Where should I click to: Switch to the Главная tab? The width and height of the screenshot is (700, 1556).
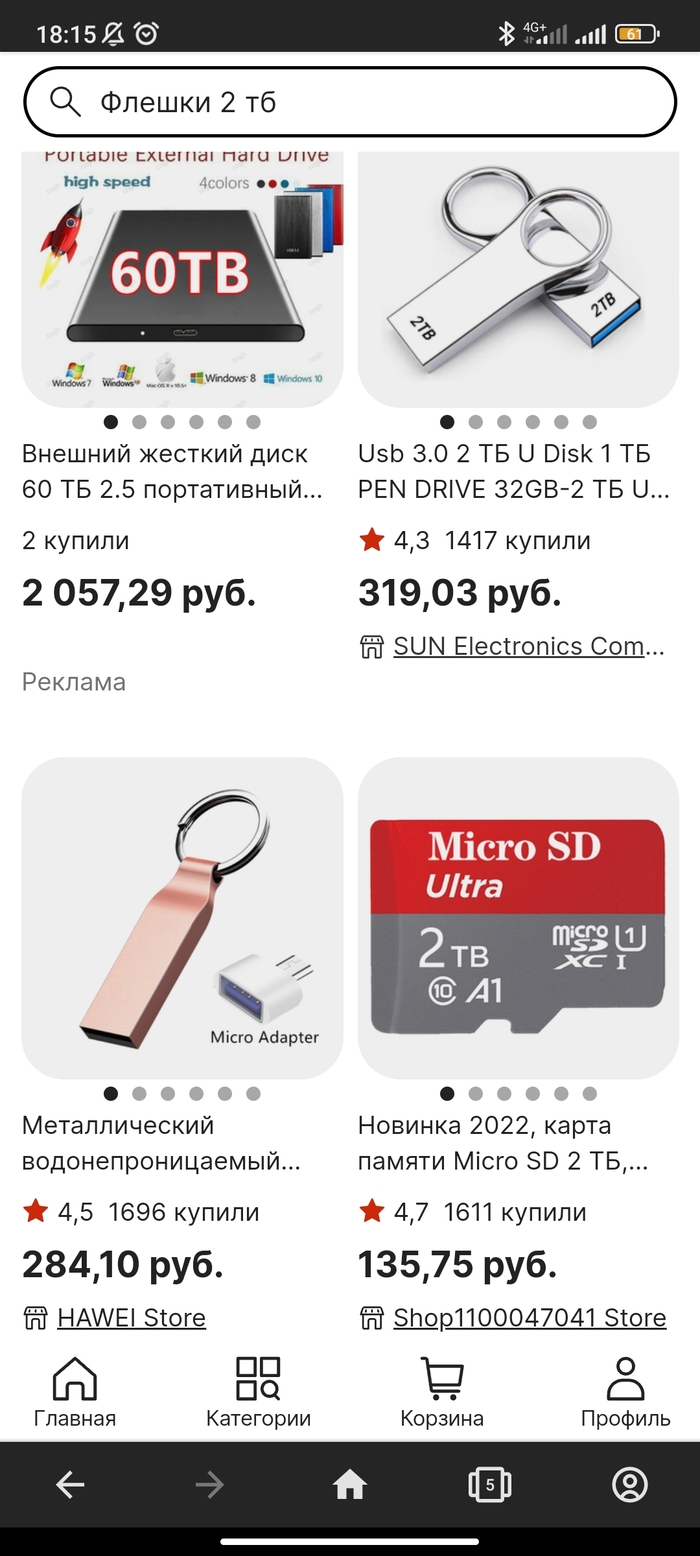pyautogui.click(x=75, y=1392)
